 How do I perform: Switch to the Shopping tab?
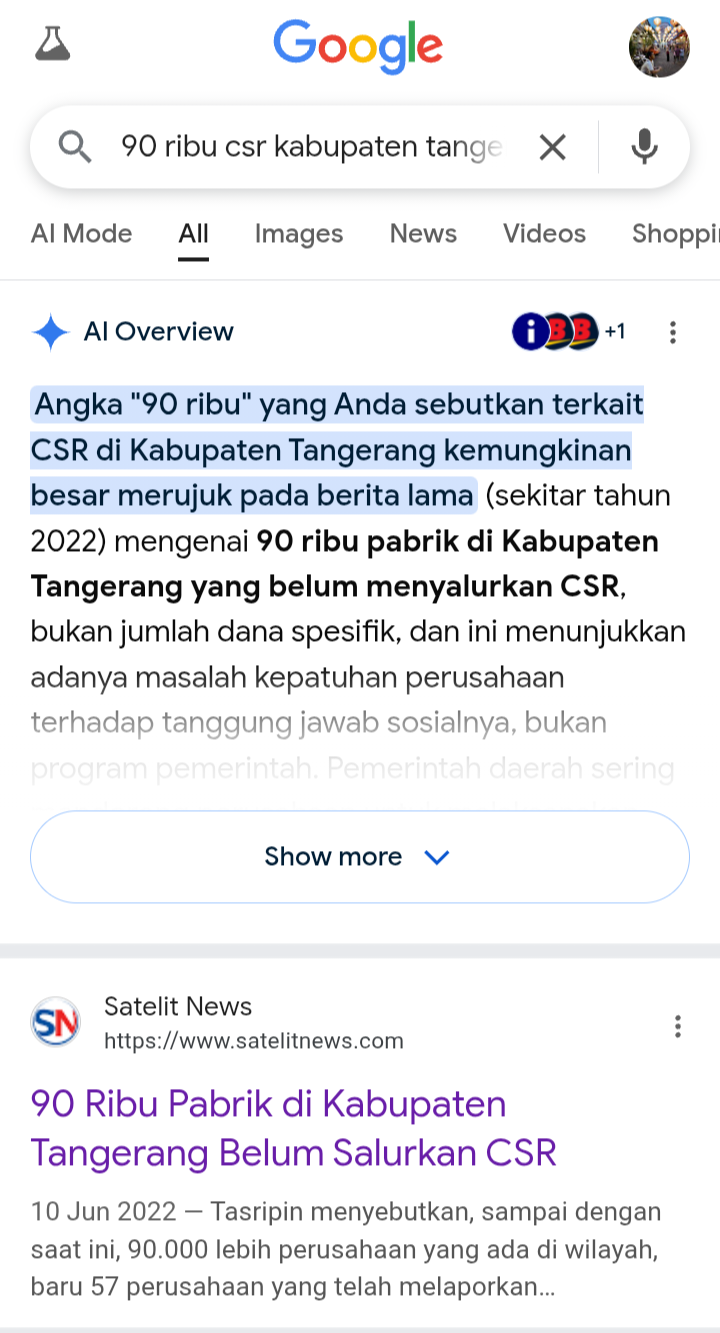675,233
